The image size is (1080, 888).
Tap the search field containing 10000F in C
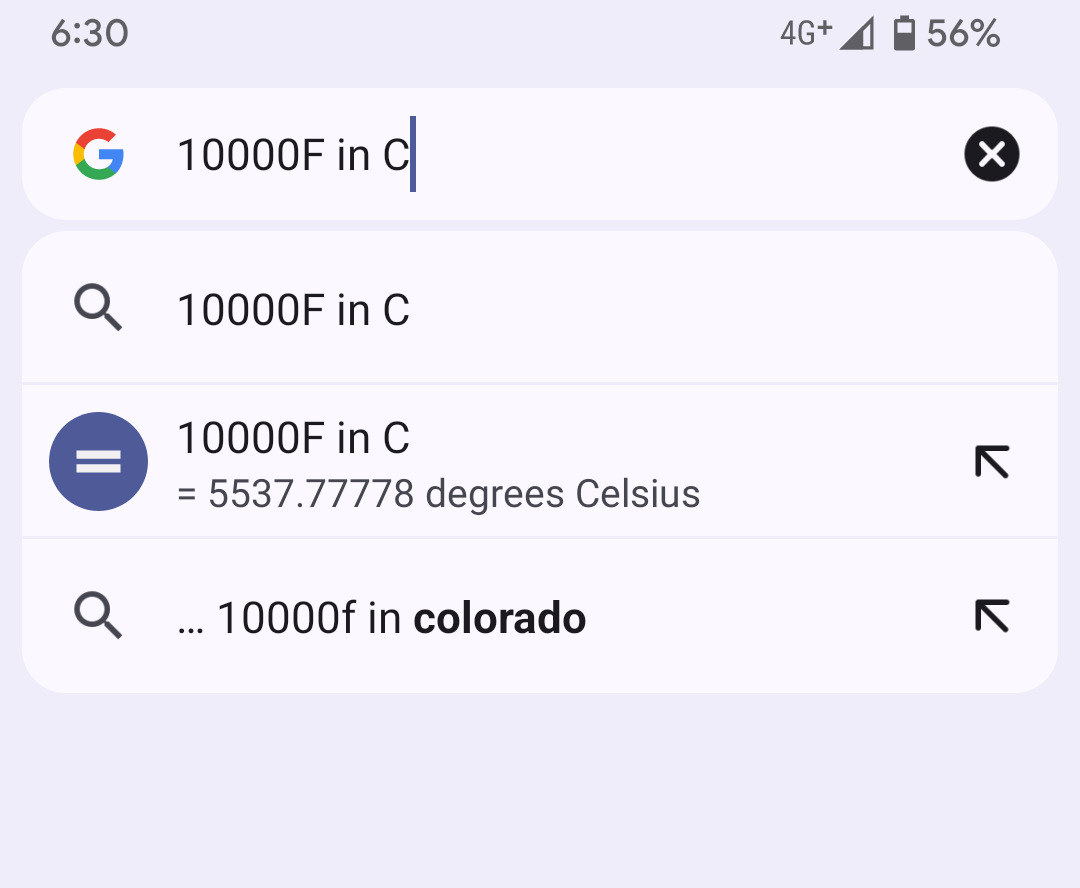pos(540,155)
